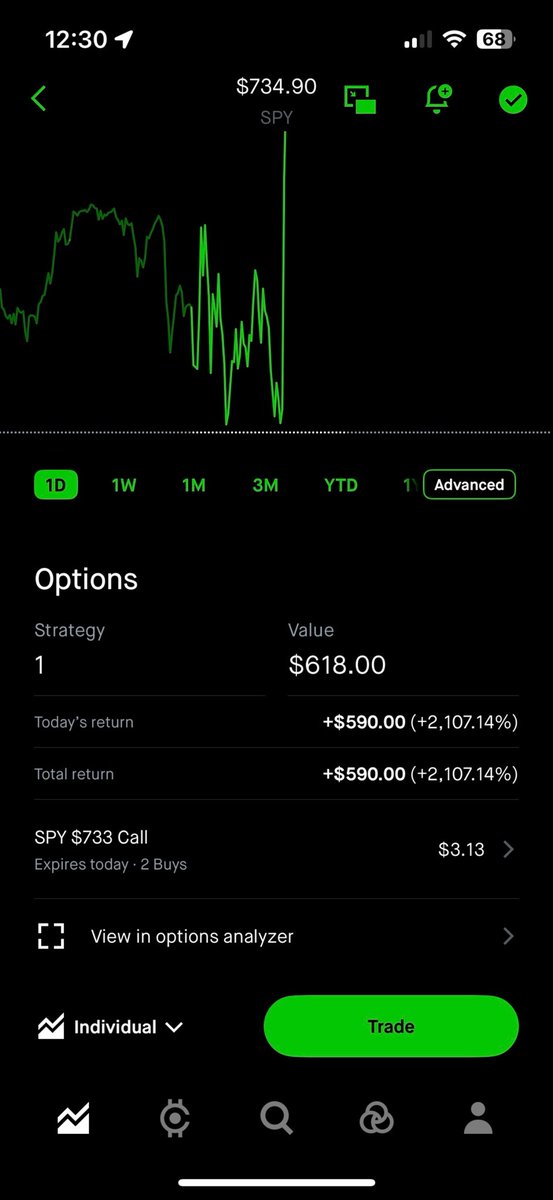Open the picture-in-picture chart icon
The width and height of the screenshot is (553, 1200).
coord(360,99)
